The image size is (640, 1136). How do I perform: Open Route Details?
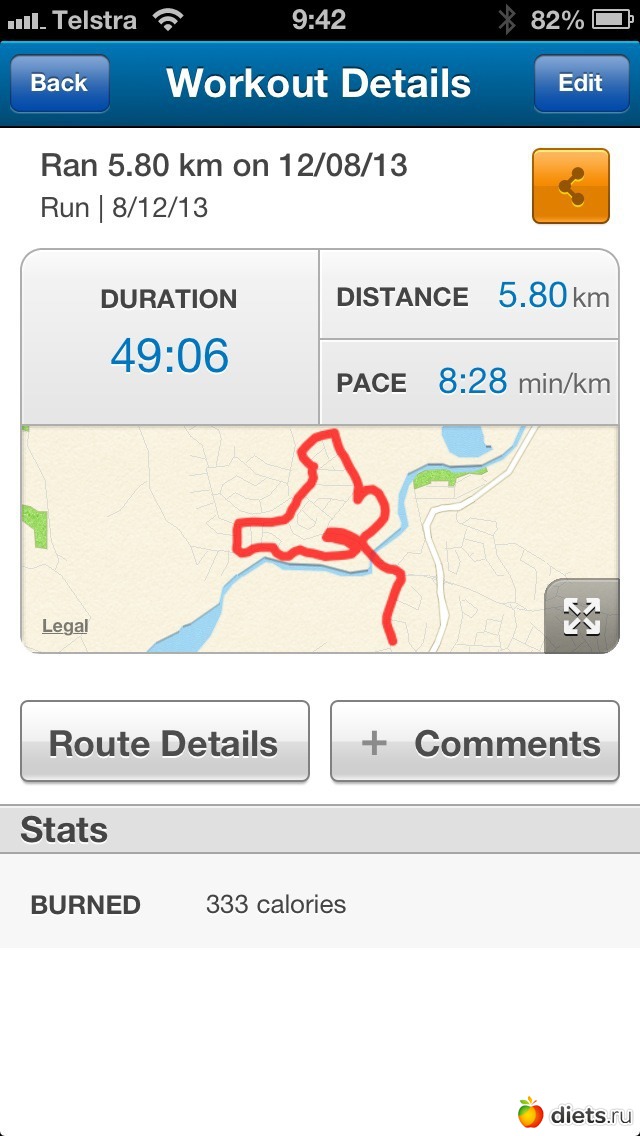(x=165, y=741)
